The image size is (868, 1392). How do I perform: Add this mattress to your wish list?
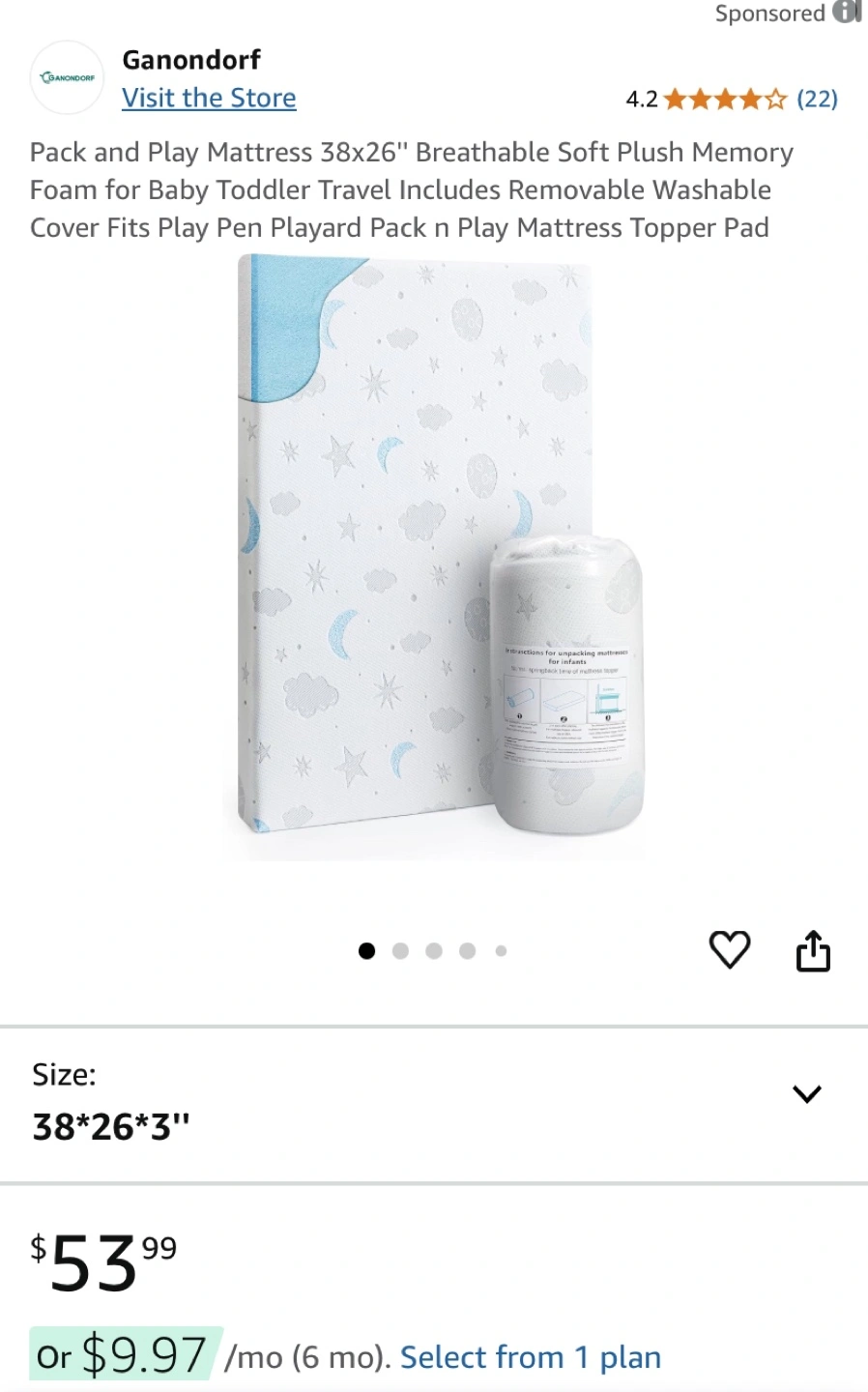click(x=730, y=950)
